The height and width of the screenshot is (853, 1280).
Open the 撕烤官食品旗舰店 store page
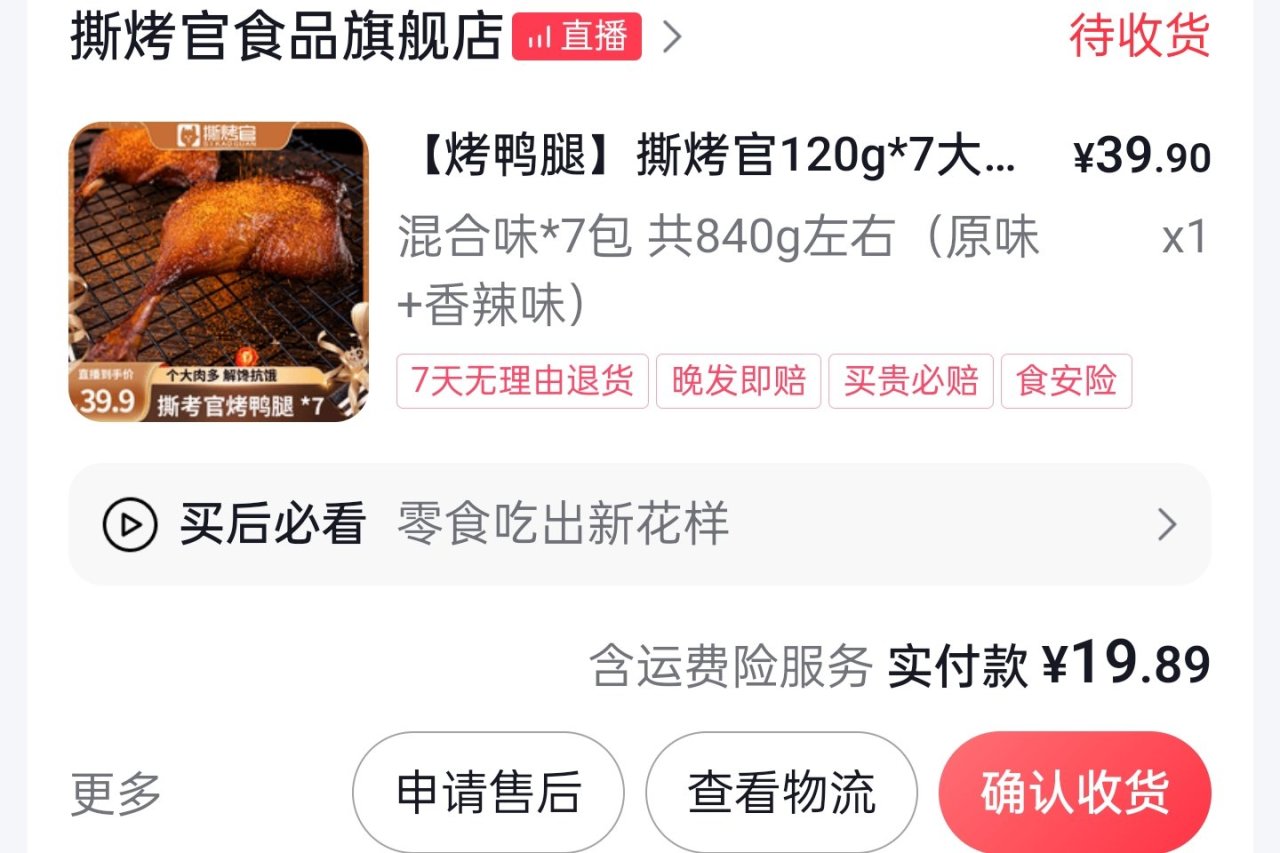[285, 37]
